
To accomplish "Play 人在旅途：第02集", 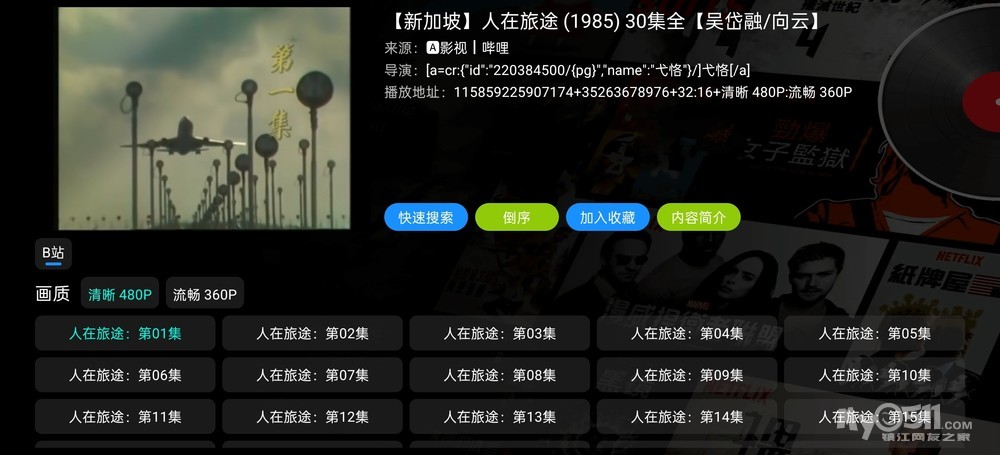I will (x=312, y=333).
